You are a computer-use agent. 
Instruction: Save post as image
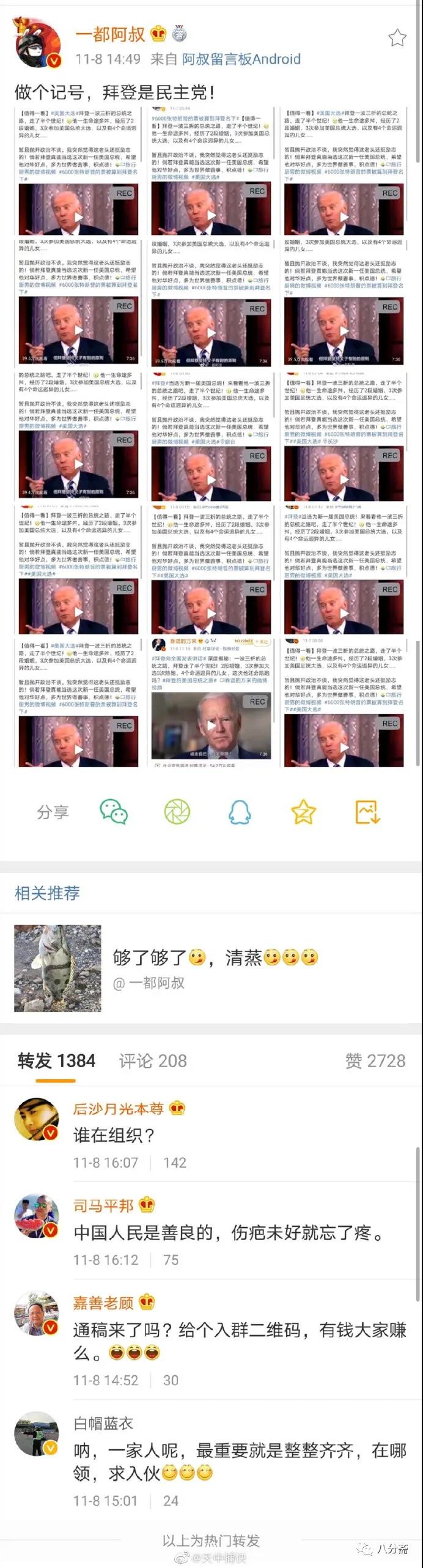coord(367,812)
